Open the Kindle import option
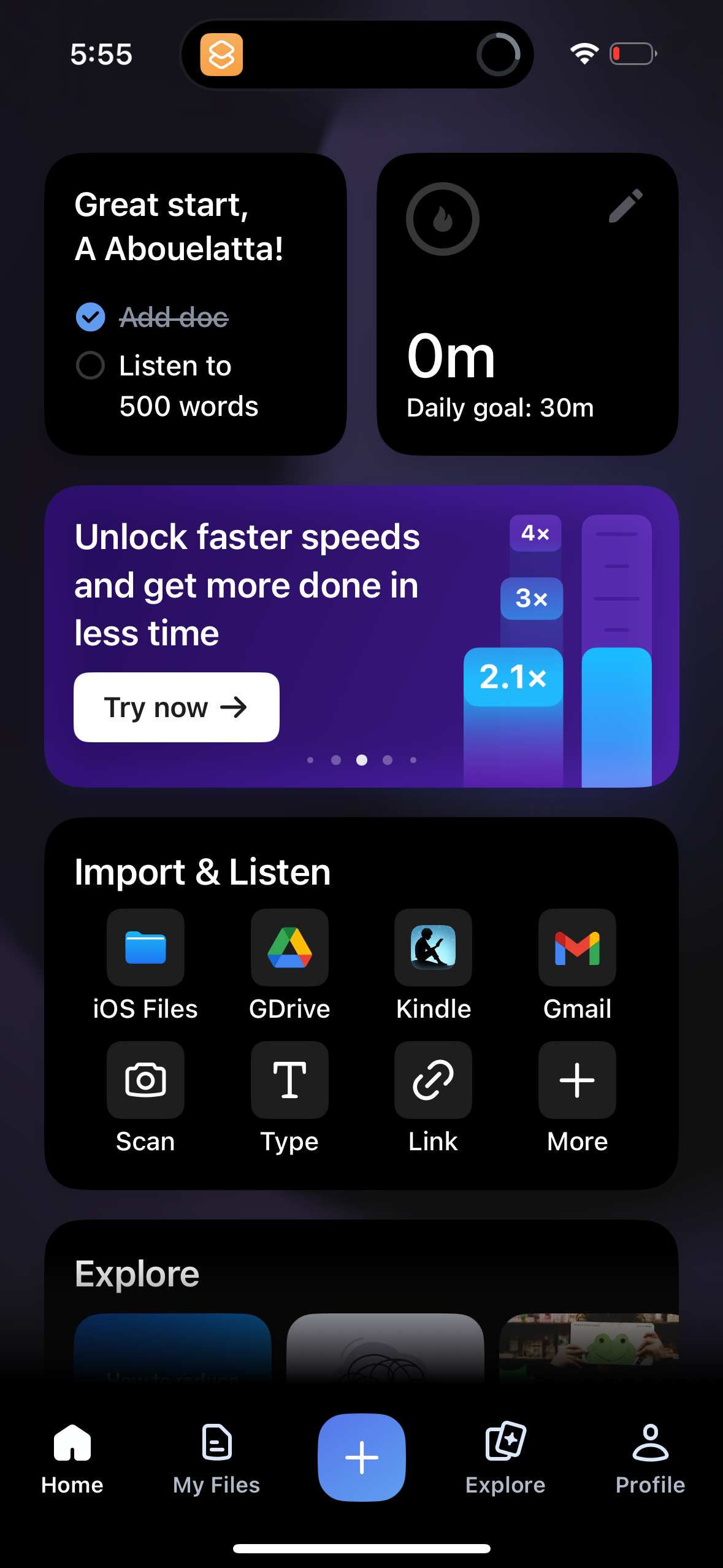The width and height of the screenshot is (723, 1568). click(x=433, y=948)
